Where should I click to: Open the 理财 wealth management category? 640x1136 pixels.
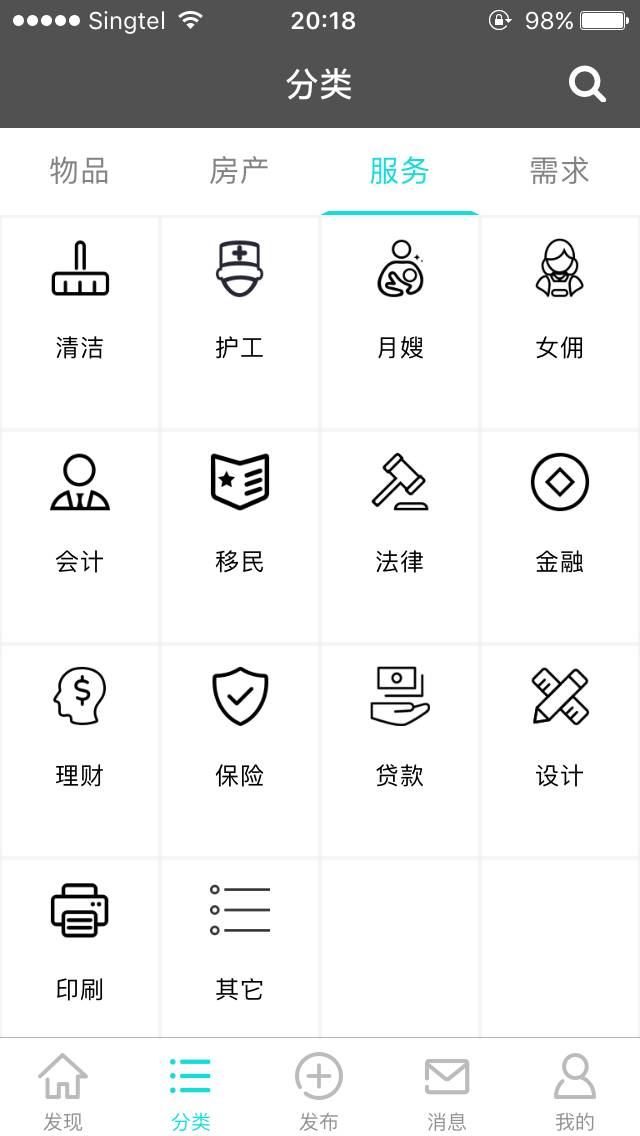(80, 728)
